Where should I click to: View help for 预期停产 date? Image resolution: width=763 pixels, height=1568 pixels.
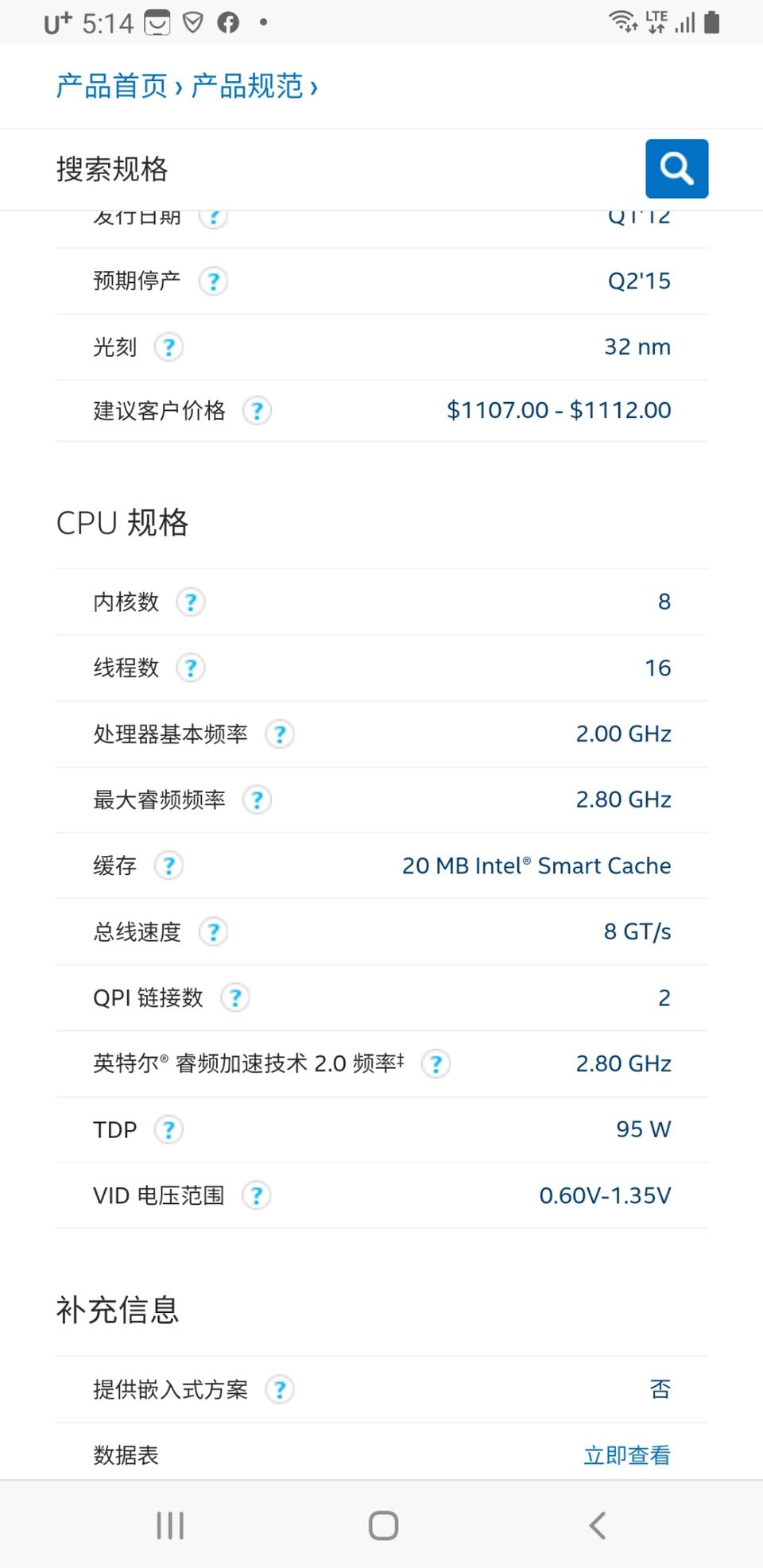(x=212, y=281)
